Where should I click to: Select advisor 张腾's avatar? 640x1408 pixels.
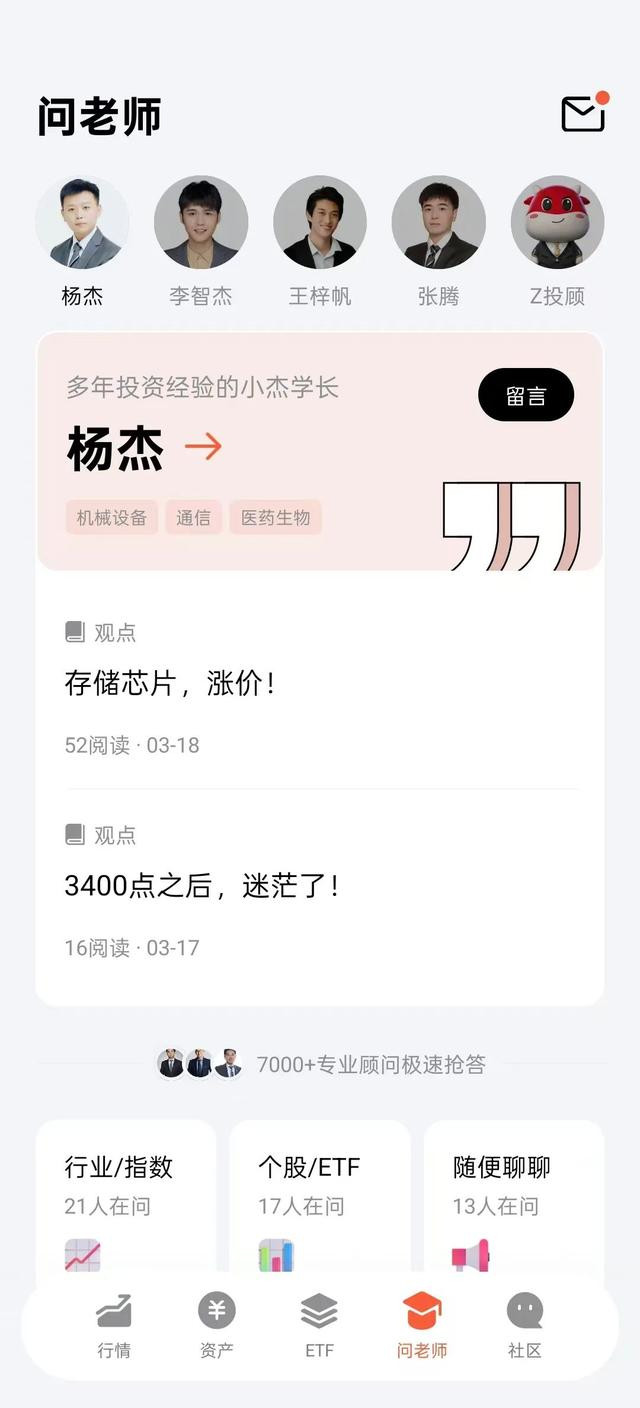(438, 223)
